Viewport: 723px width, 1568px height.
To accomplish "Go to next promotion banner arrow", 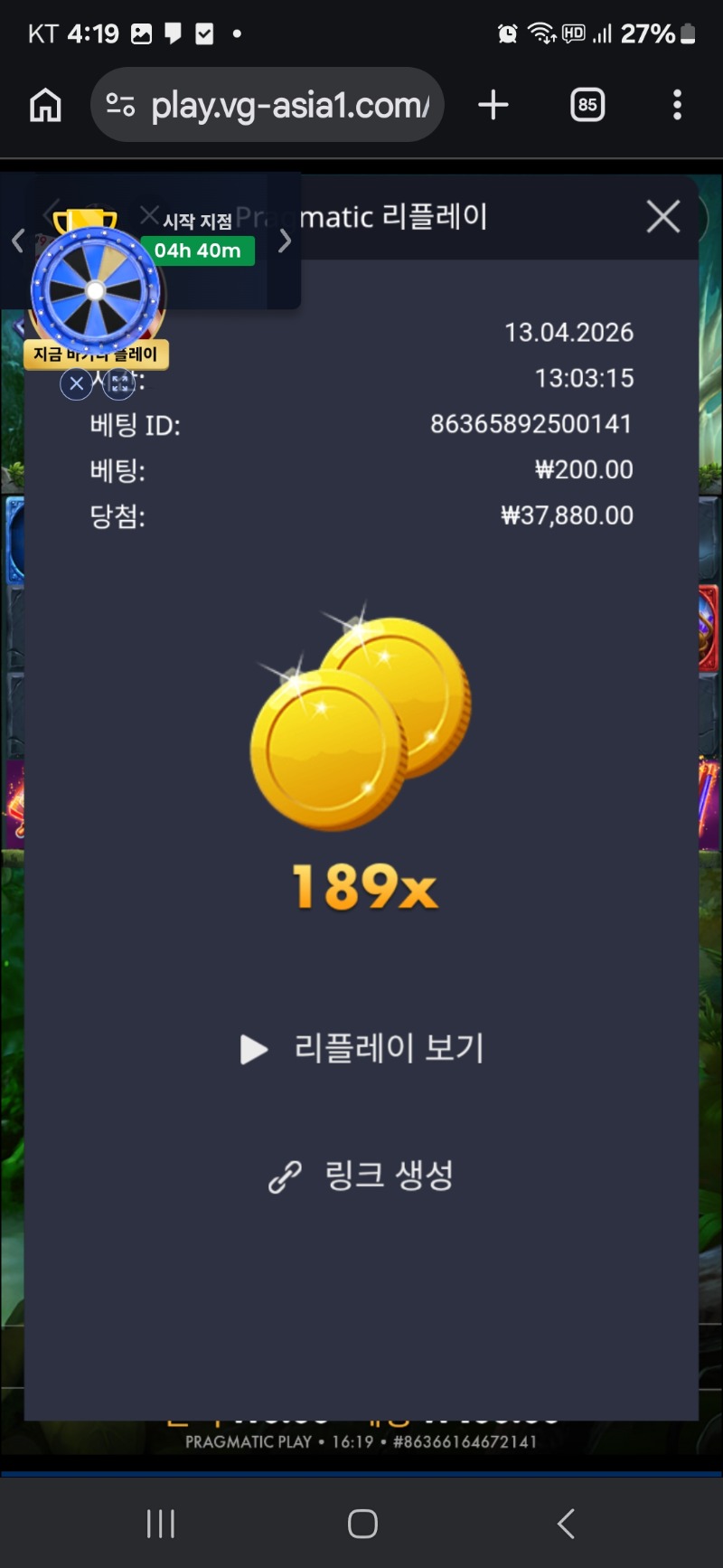I will click(285, 241).
